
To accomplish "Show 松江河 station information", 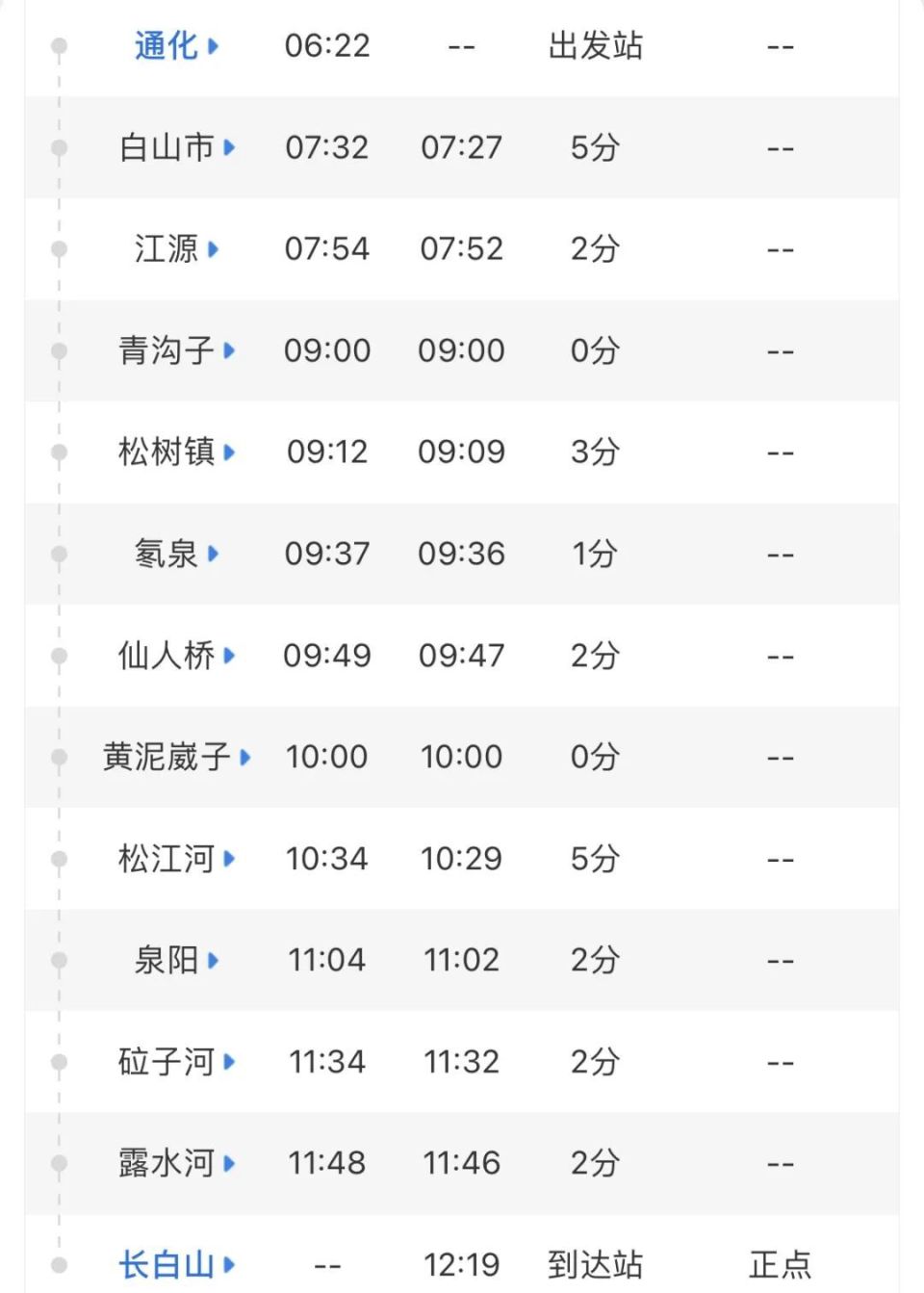I will pos(175,859).
